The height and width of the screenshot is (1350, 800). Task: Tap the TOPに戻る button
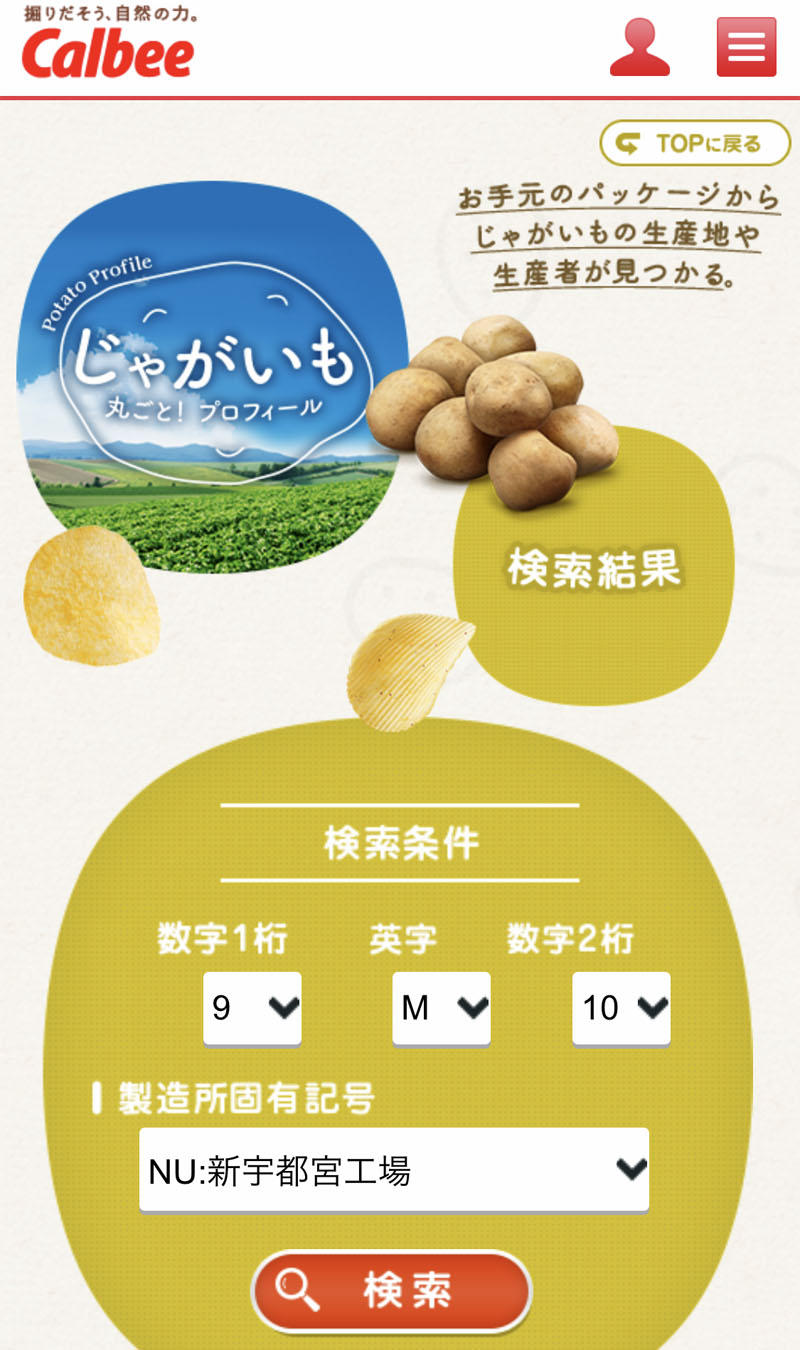pos(695,143)
